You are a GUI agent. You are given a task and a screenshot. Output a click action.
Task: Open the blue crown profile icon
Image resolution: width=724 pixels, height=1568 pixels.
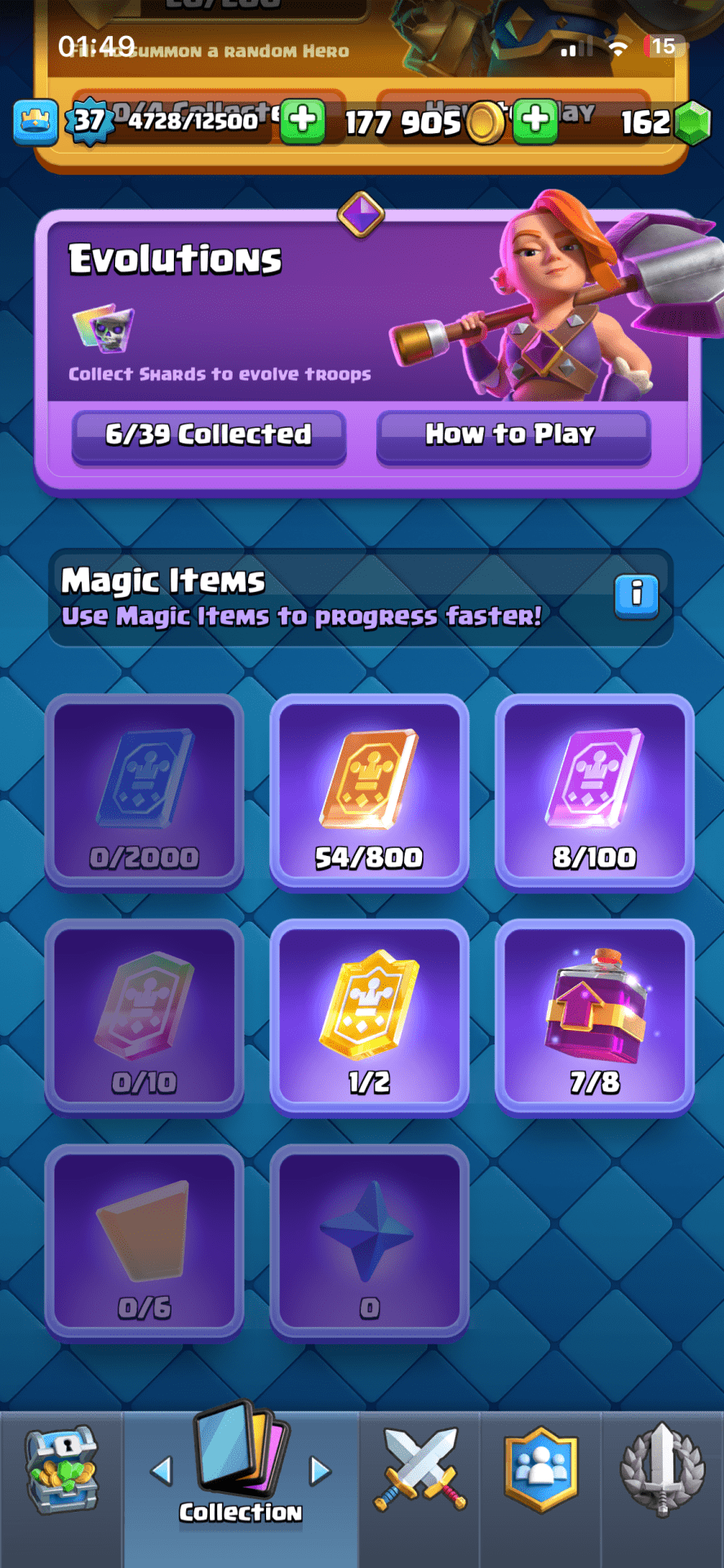point(36,122)
